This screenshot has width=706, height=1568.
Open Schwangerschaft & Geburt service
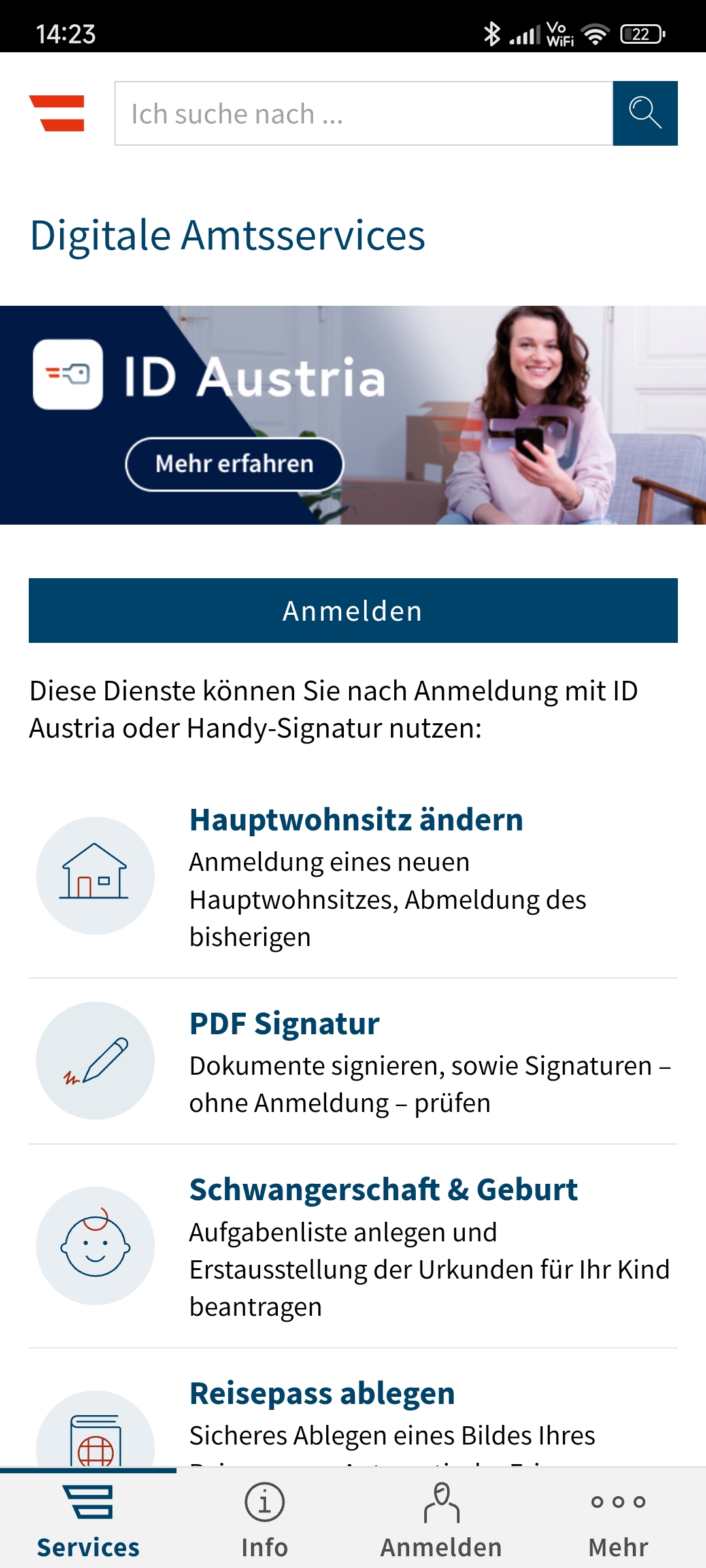[x=353, y=1246]
